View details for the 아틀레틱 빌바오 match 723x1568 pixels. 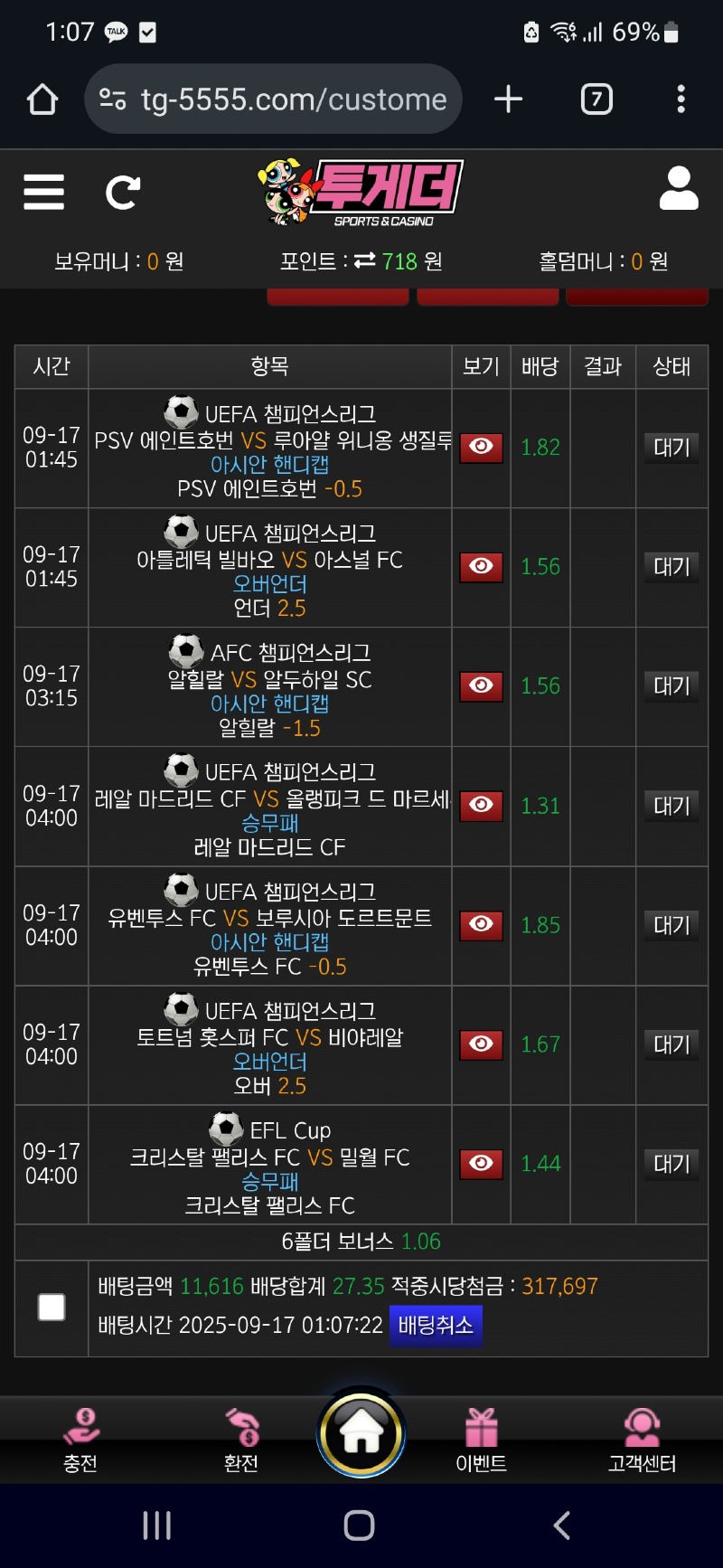click(481, 567)
